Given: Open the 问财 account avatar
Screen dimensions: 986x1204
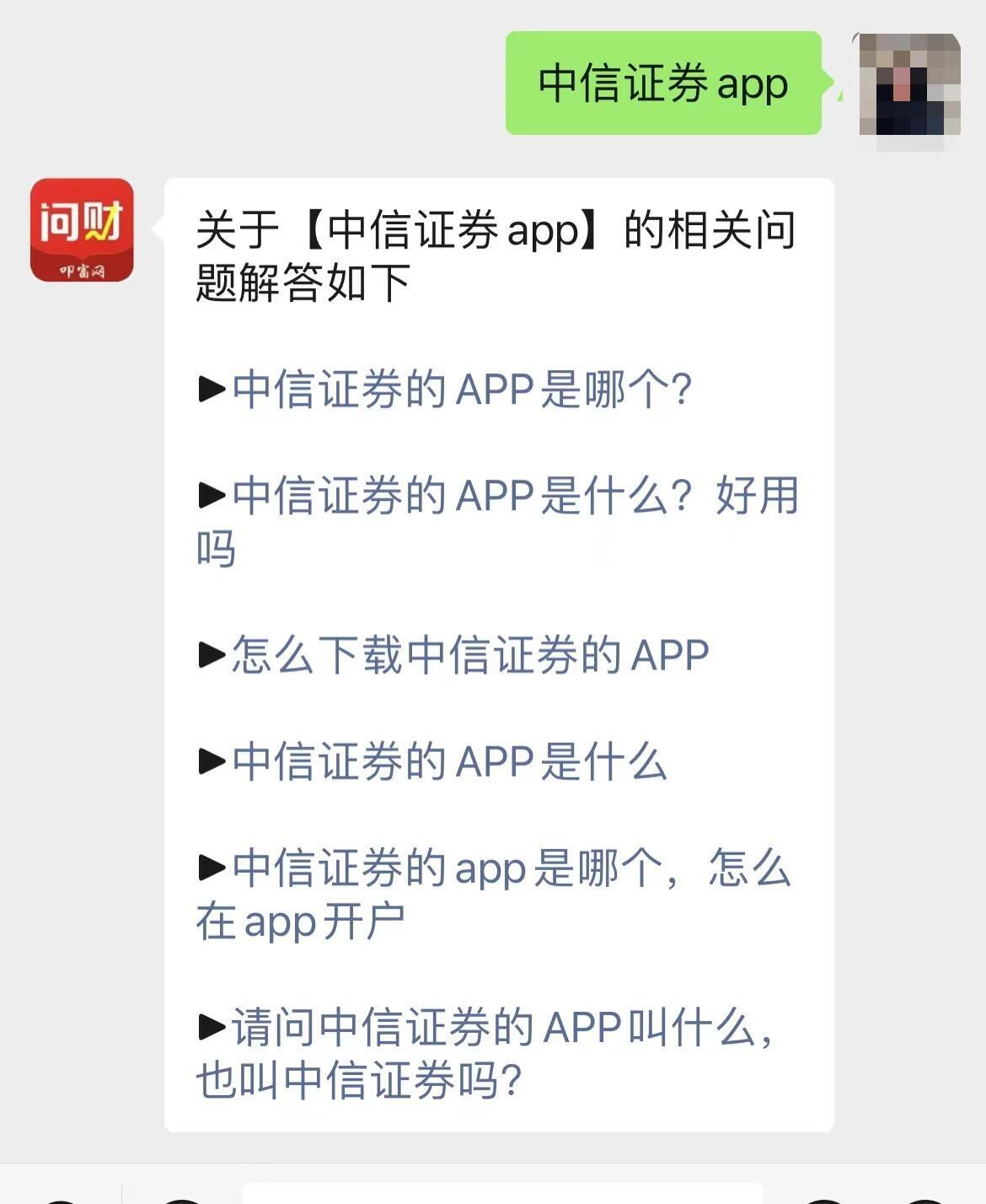Looking at the screenshot, I should pos(82,230).
